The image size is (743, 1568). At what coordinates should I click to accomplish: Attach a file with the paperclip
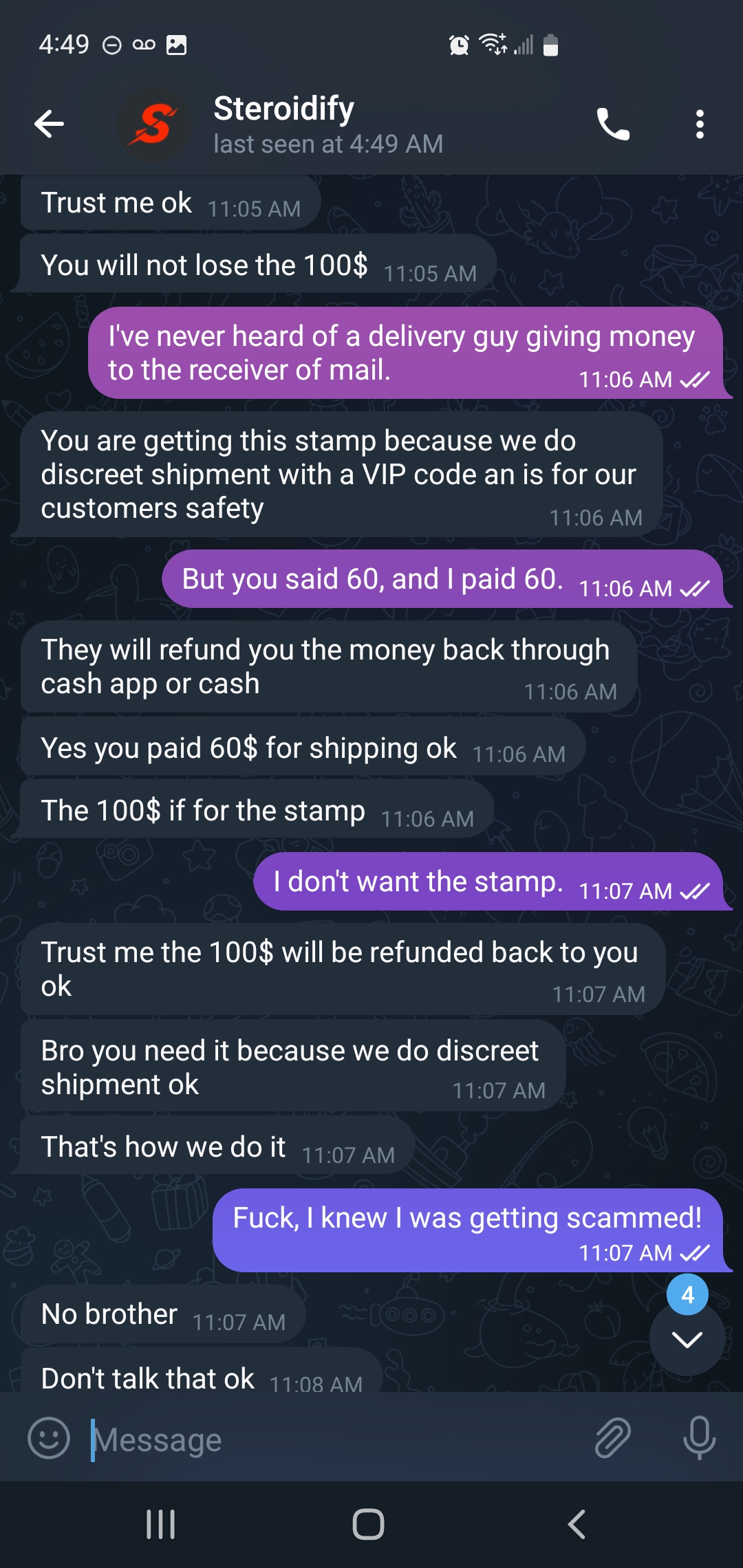click(x=612, y=1438)
